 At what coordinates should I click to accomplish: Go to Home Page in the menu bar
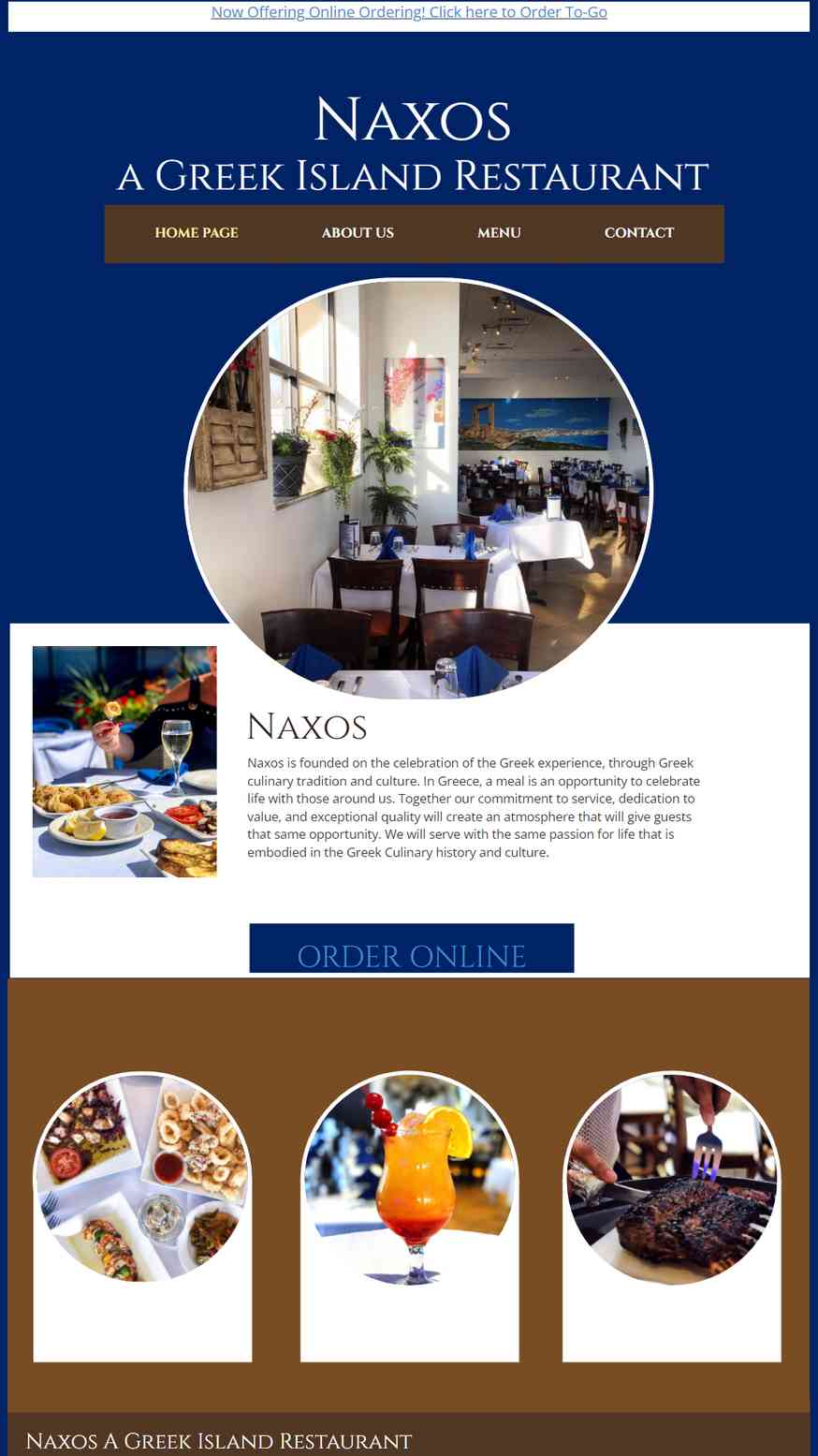197,232
